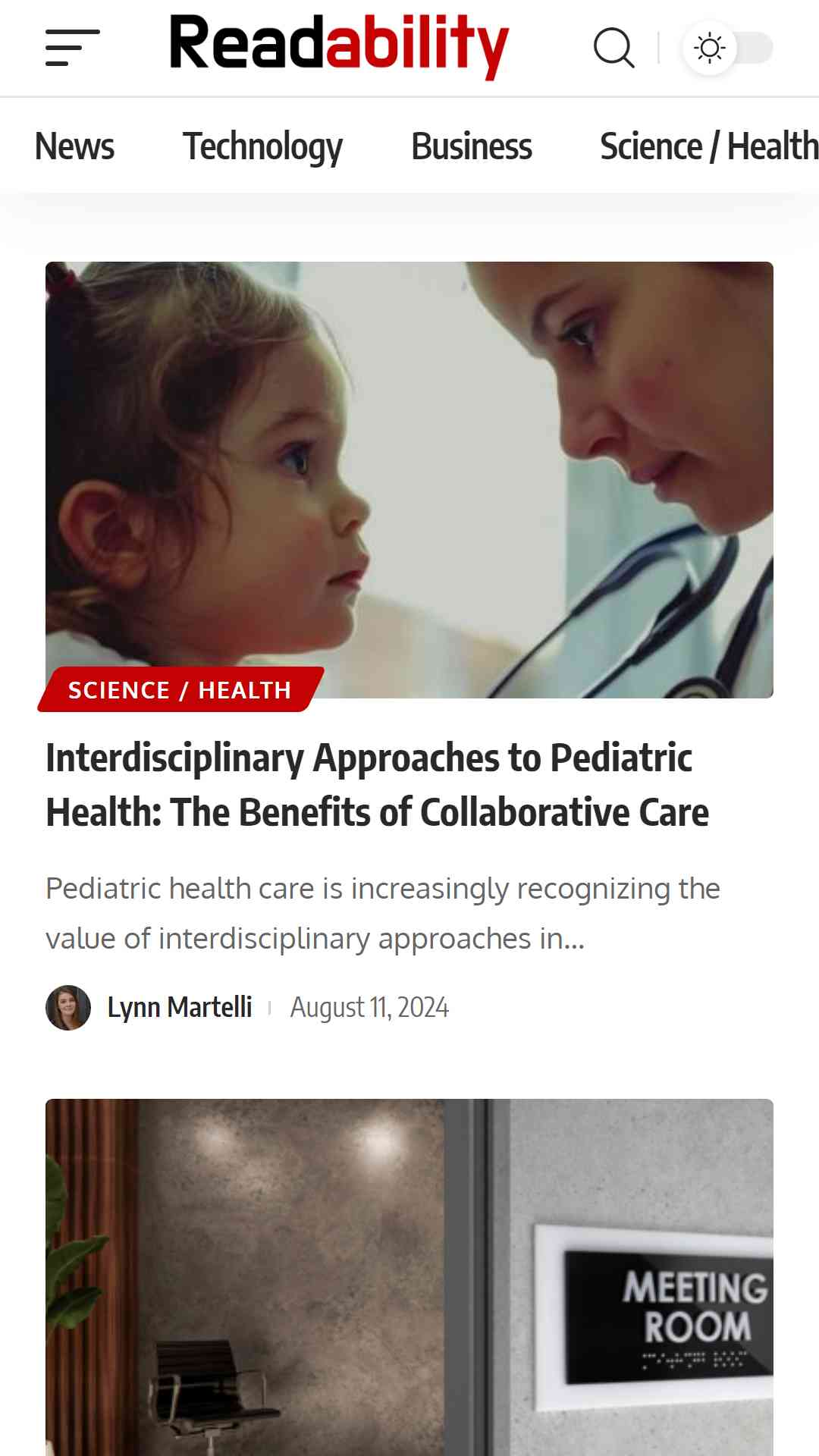Viewport: 819px width, 1456px height.
Task: Go to the Readability logo homepage
Action: point(339,45)
